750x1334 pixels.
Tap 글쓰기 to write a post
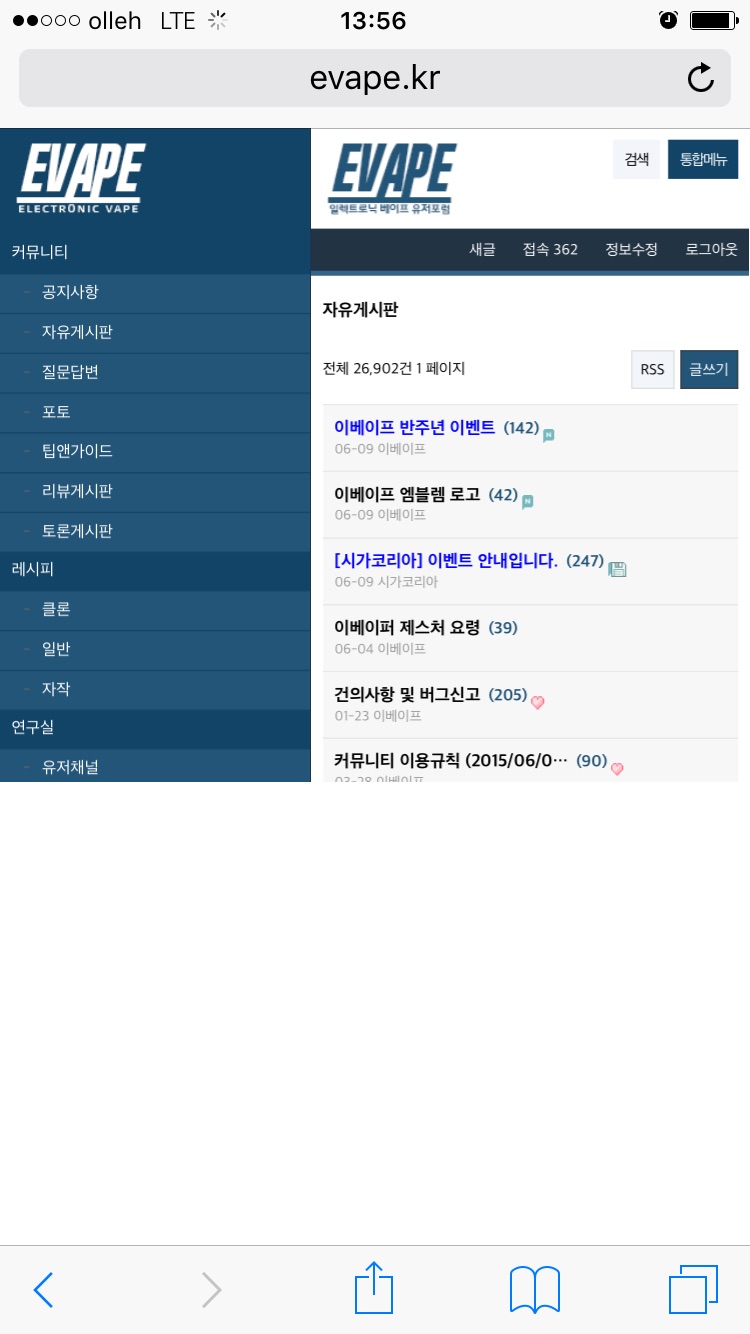pos(708,370)
